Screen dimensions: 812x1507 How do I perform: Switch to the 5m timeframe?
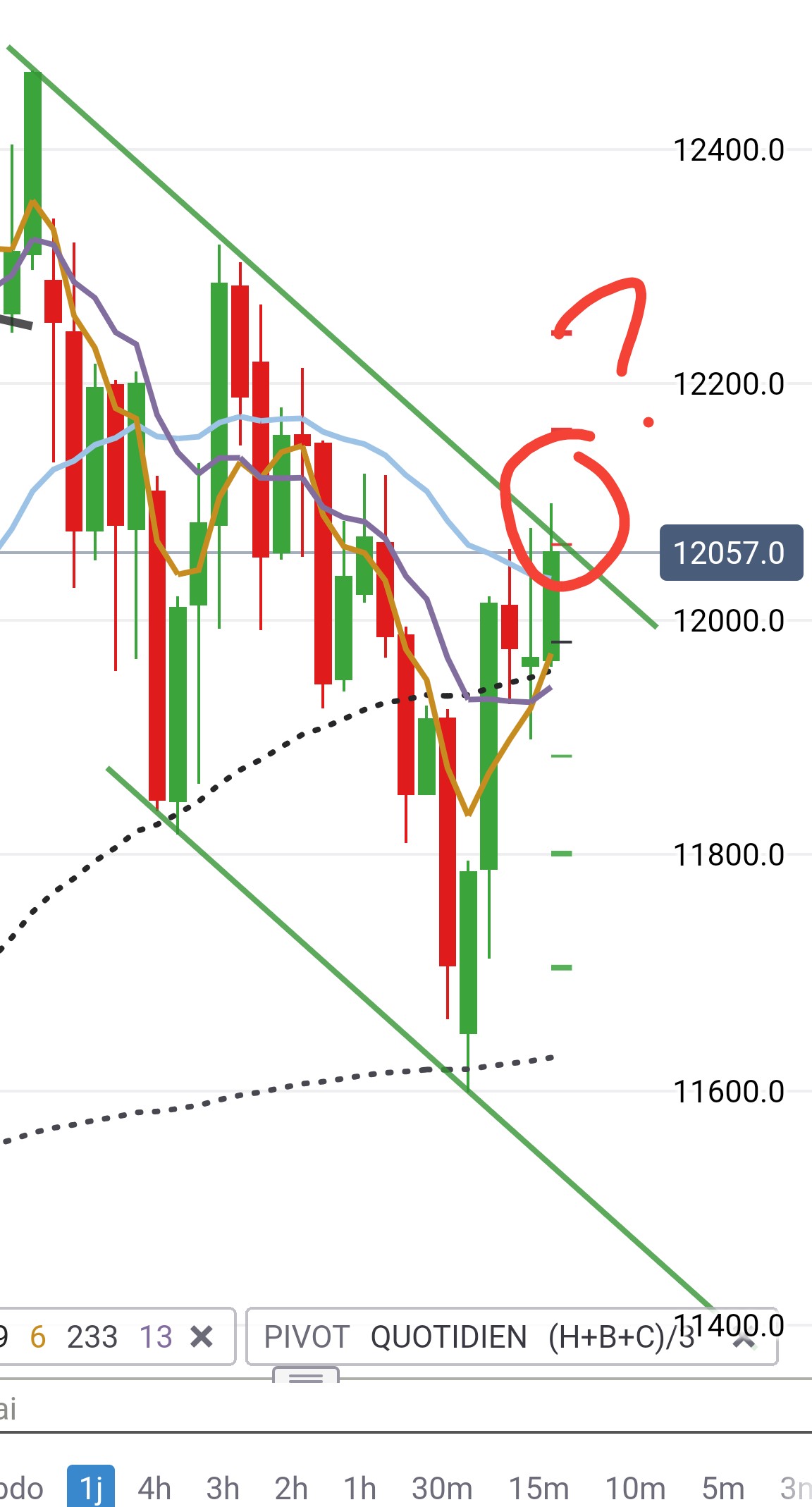pos(723,1488)
